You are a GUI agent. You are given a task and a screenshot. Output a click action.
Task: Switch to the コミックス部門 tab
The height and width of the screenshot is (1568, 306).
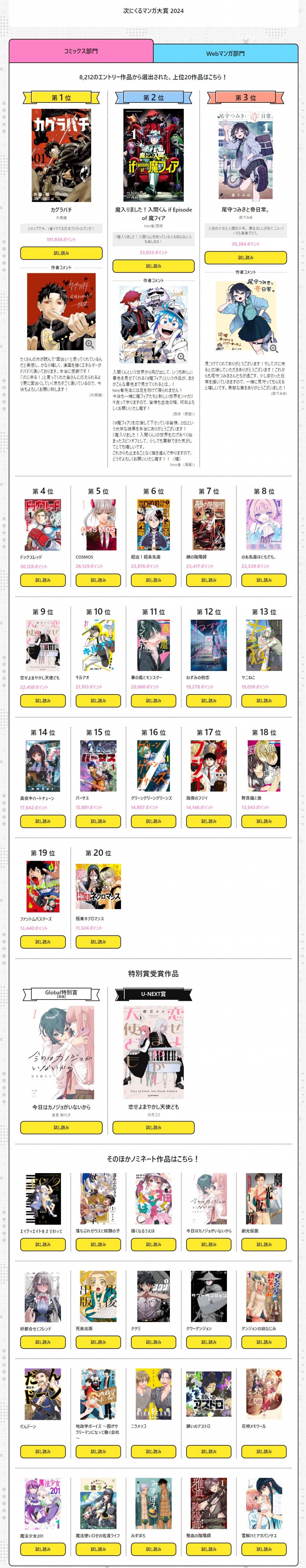[x=80, y=51]
